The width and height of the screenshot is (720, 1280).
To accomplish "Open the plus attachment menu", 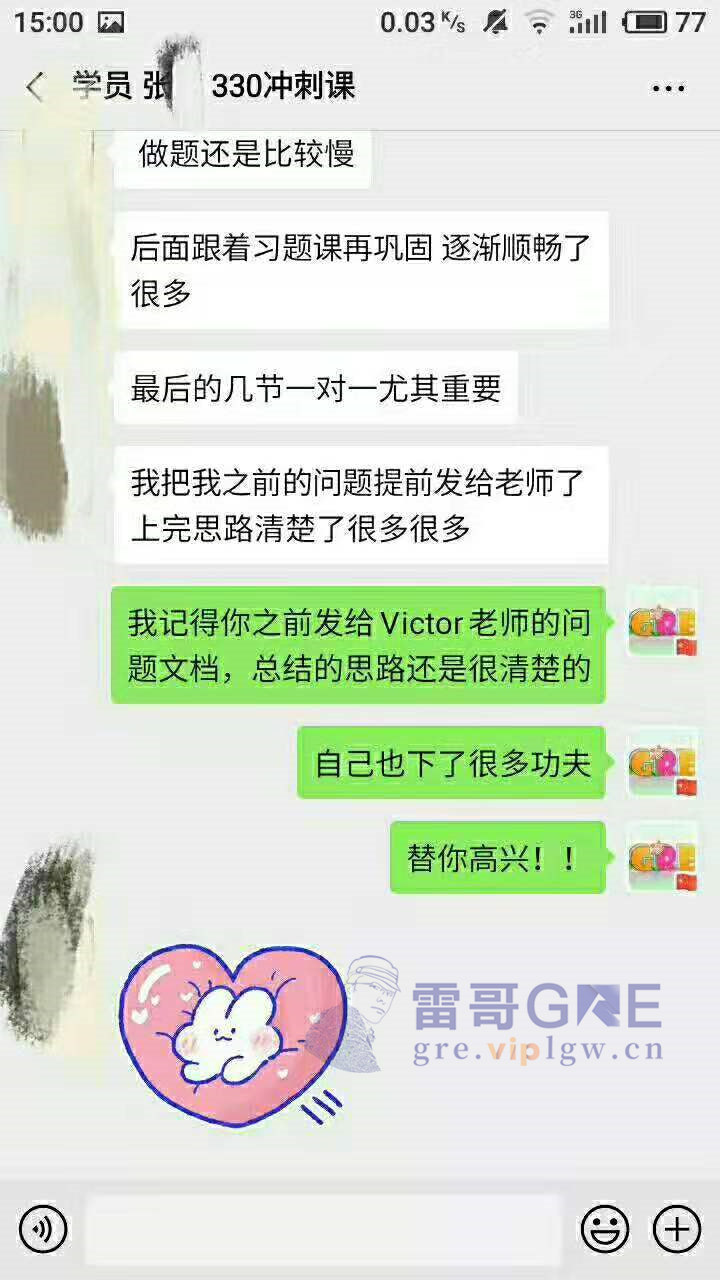I will tap(676, 1229).
